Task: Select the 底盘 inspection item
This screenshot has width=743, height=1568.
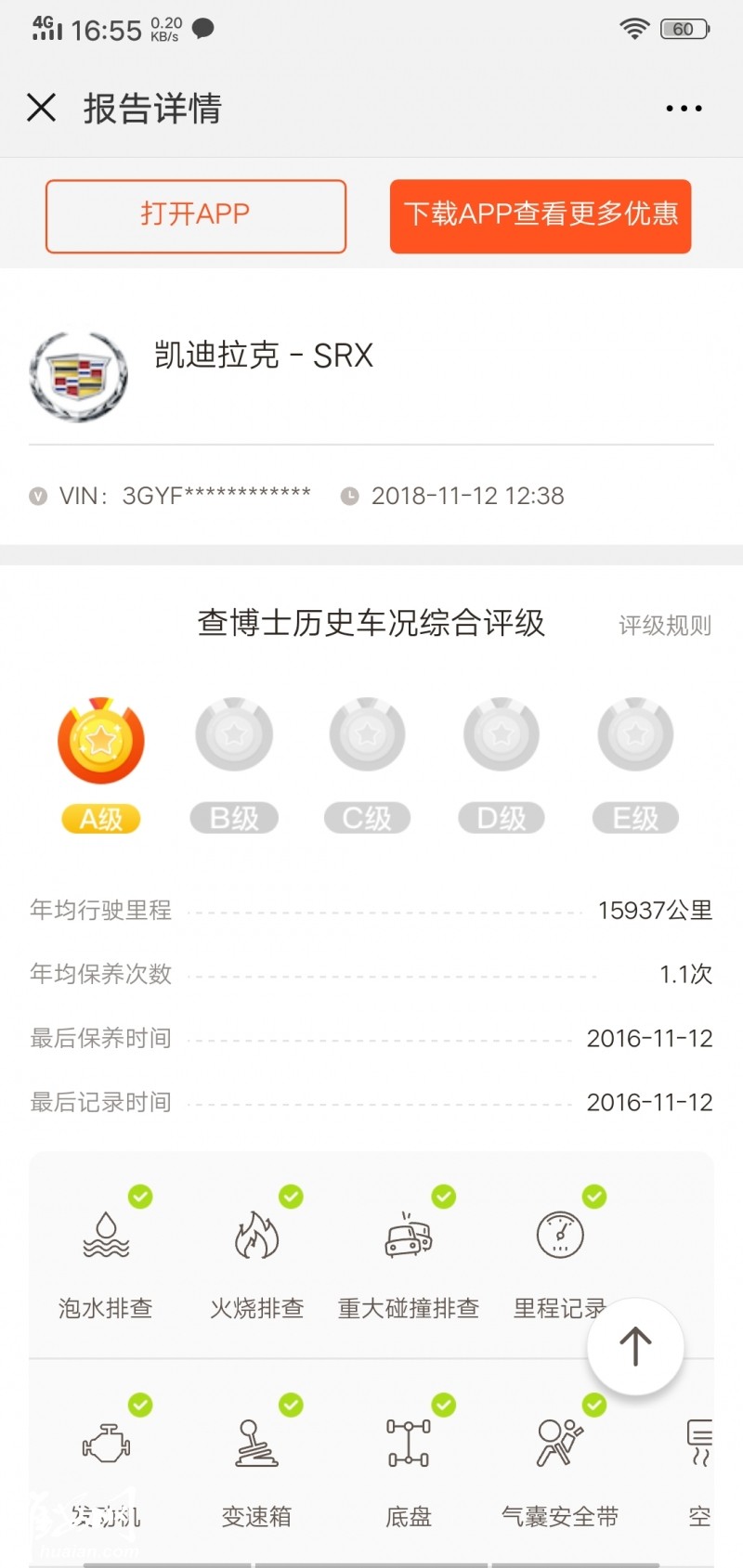Action: click(409, 1463)
